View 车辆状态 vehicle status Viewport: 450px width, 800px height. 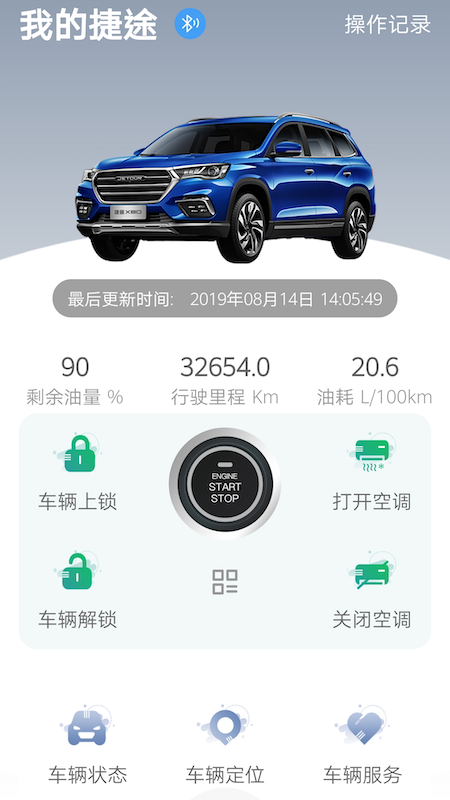[x=87, y=744]
